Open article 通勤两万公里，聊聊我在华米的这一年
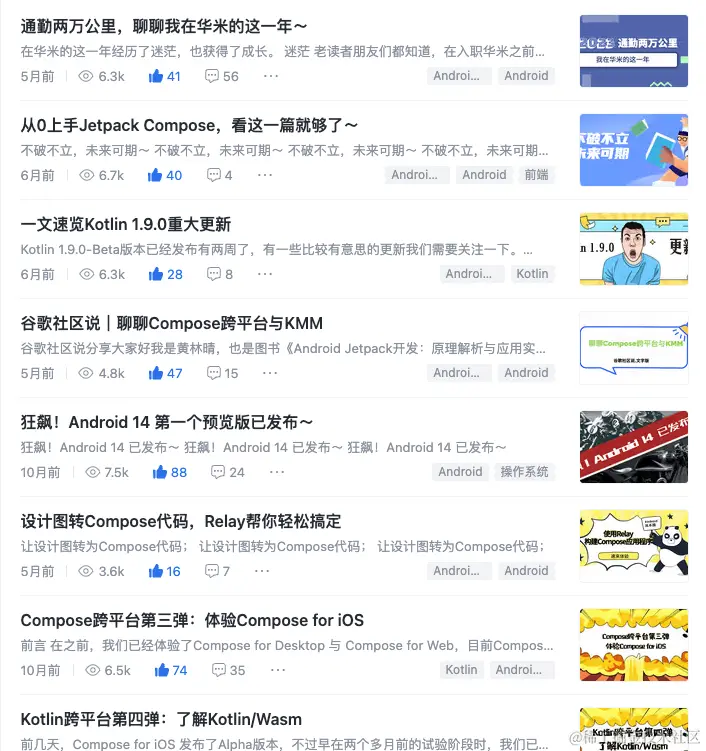The width and height of the screenshot is (706, 751). click(x=164, y=27)
